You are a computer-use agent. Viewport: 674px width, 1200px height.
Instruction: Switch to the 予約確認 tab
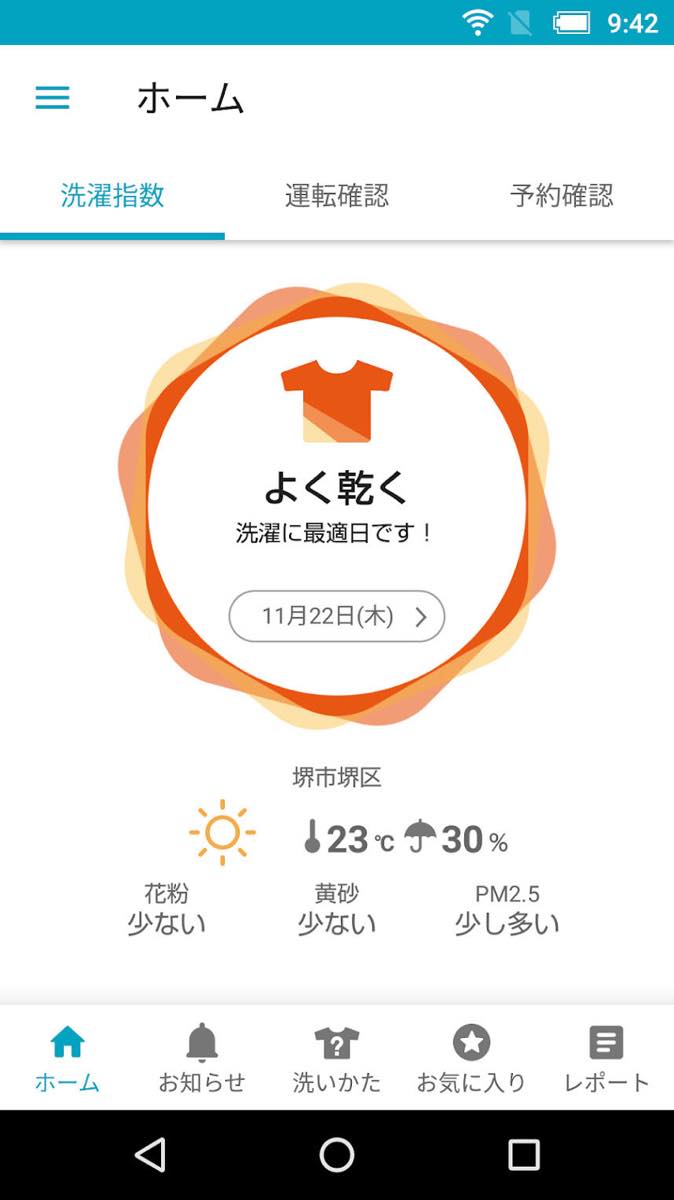click(x=561, y=195)
